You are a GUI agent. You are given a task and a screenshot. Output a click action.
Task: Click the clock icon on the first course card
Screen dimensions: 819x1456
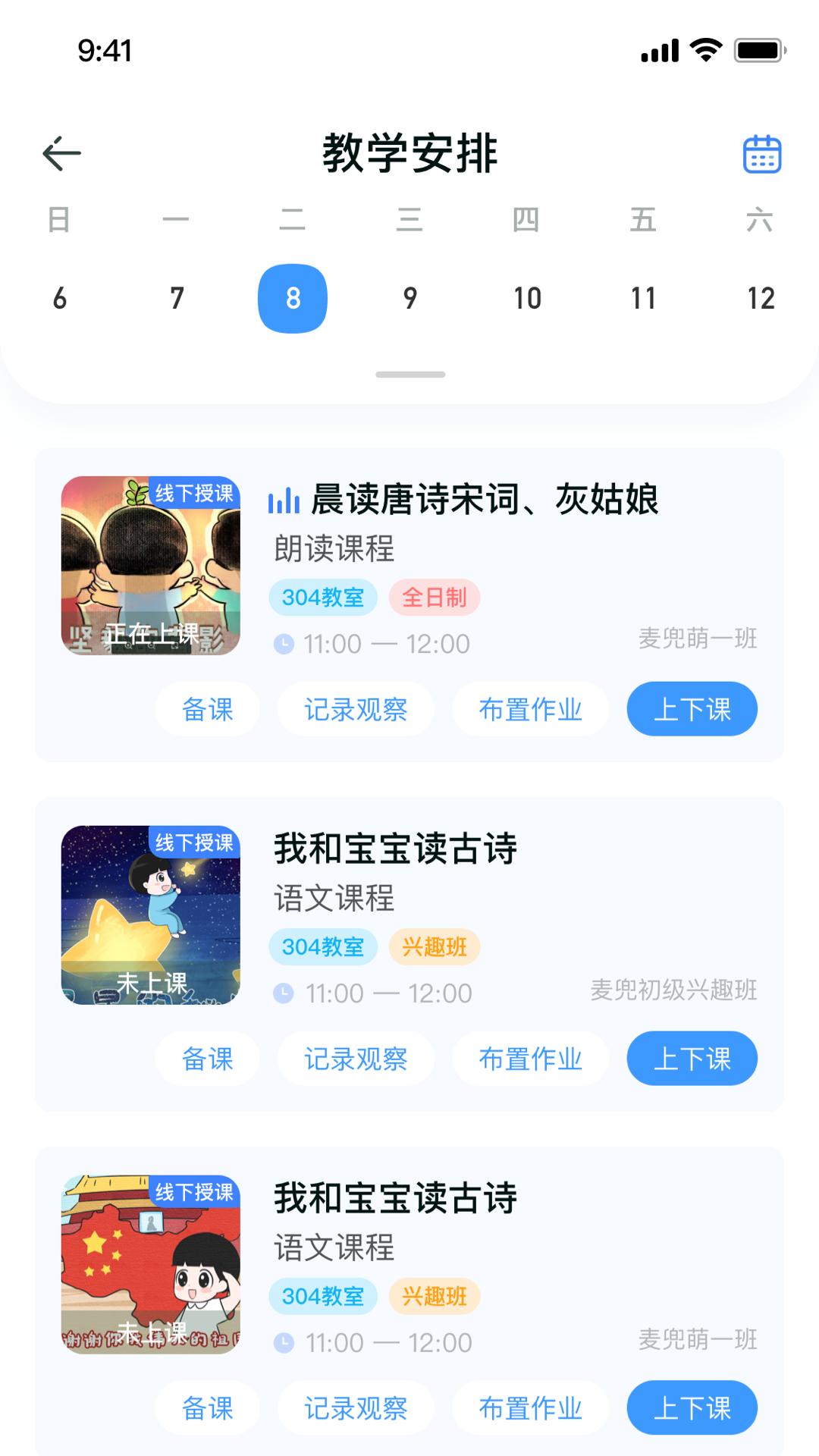click(x=284, y=643)
